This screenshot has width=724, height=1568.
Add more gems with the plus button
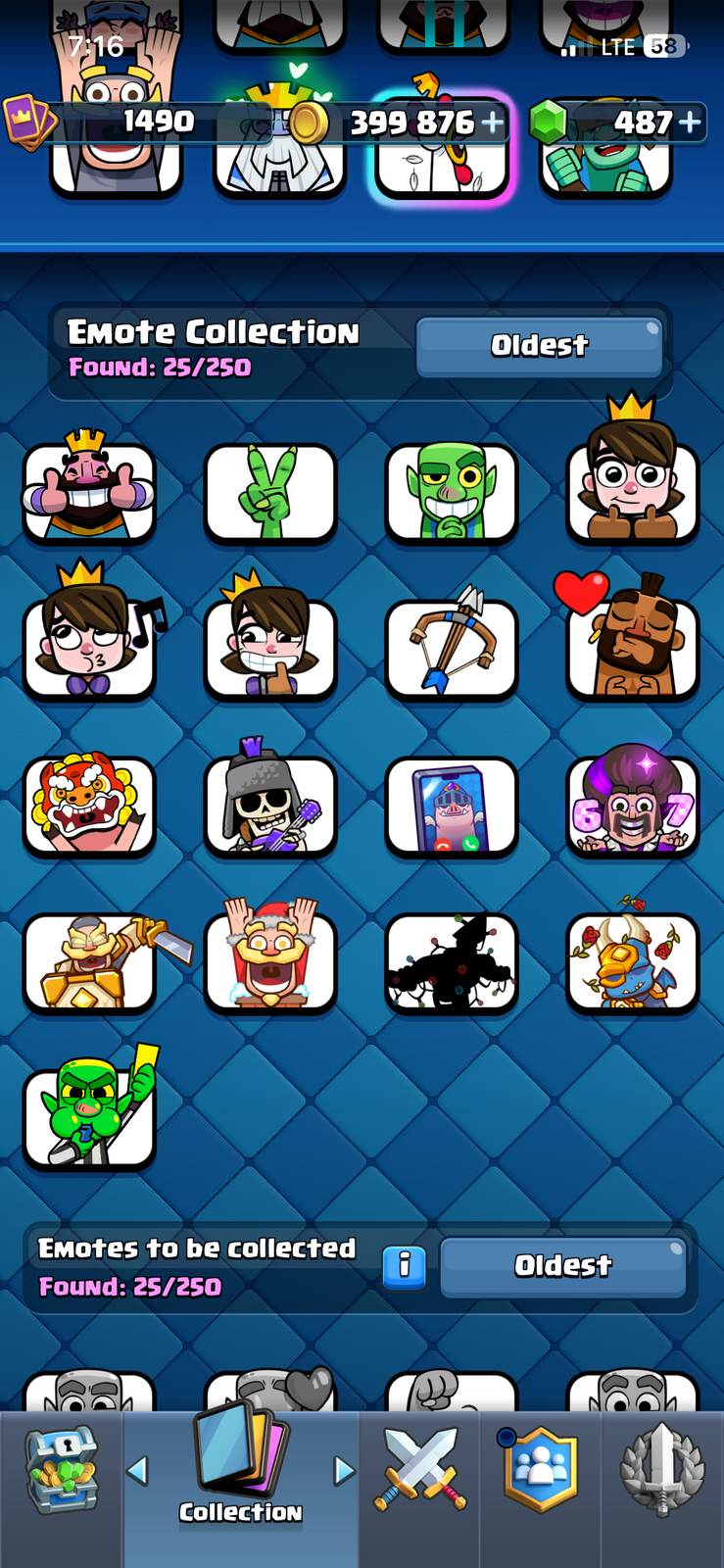(690, 122)
